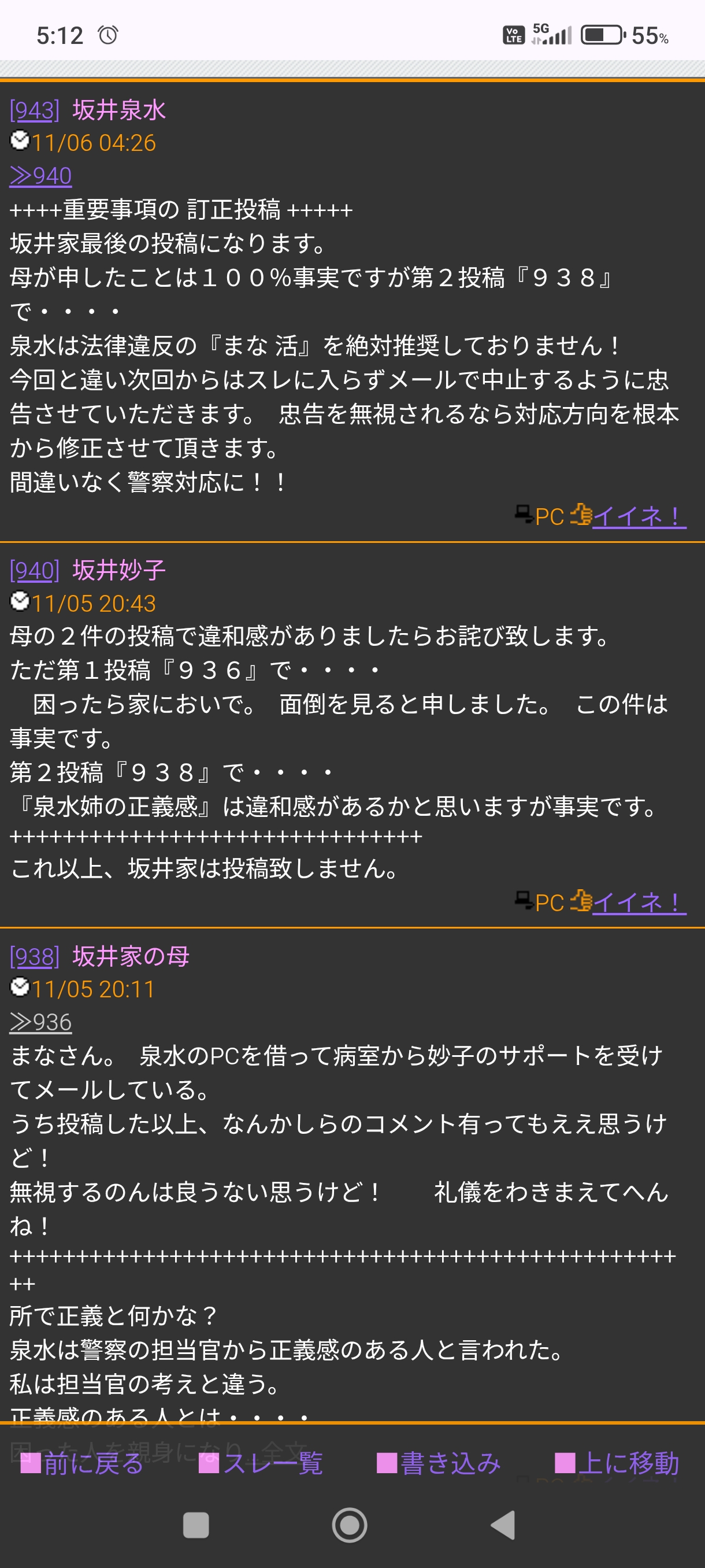This screenshot has height=1568, width=705.
Task: Open post number link [943]
Action: [x=35, y=111]
